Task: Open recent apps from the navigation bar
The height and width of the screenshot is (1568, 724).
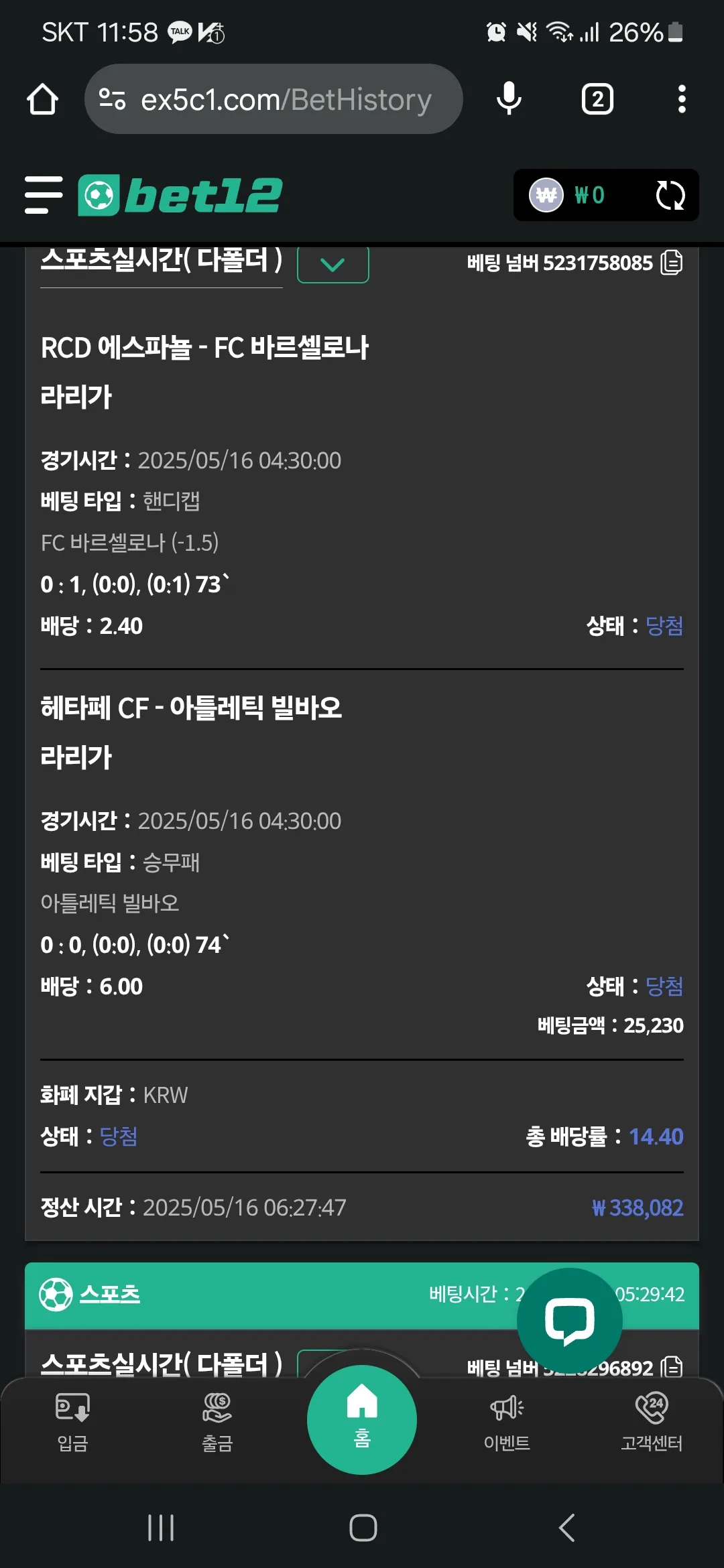Action: coord(161,1528)
